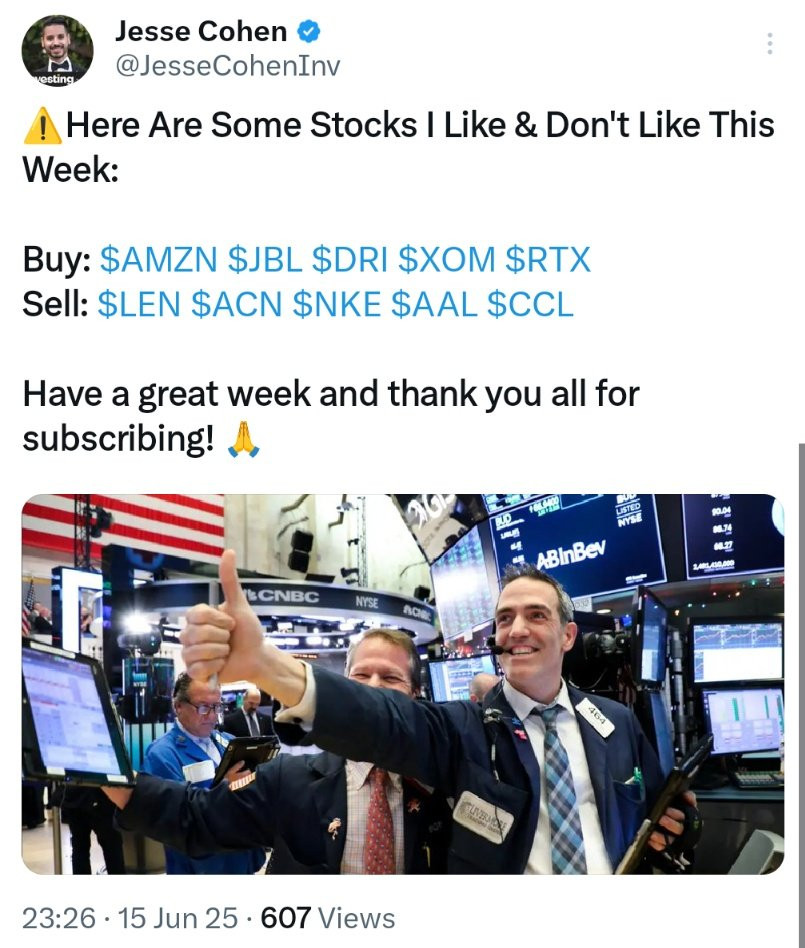Open the $XOM cashtag

tap(447, 260)
